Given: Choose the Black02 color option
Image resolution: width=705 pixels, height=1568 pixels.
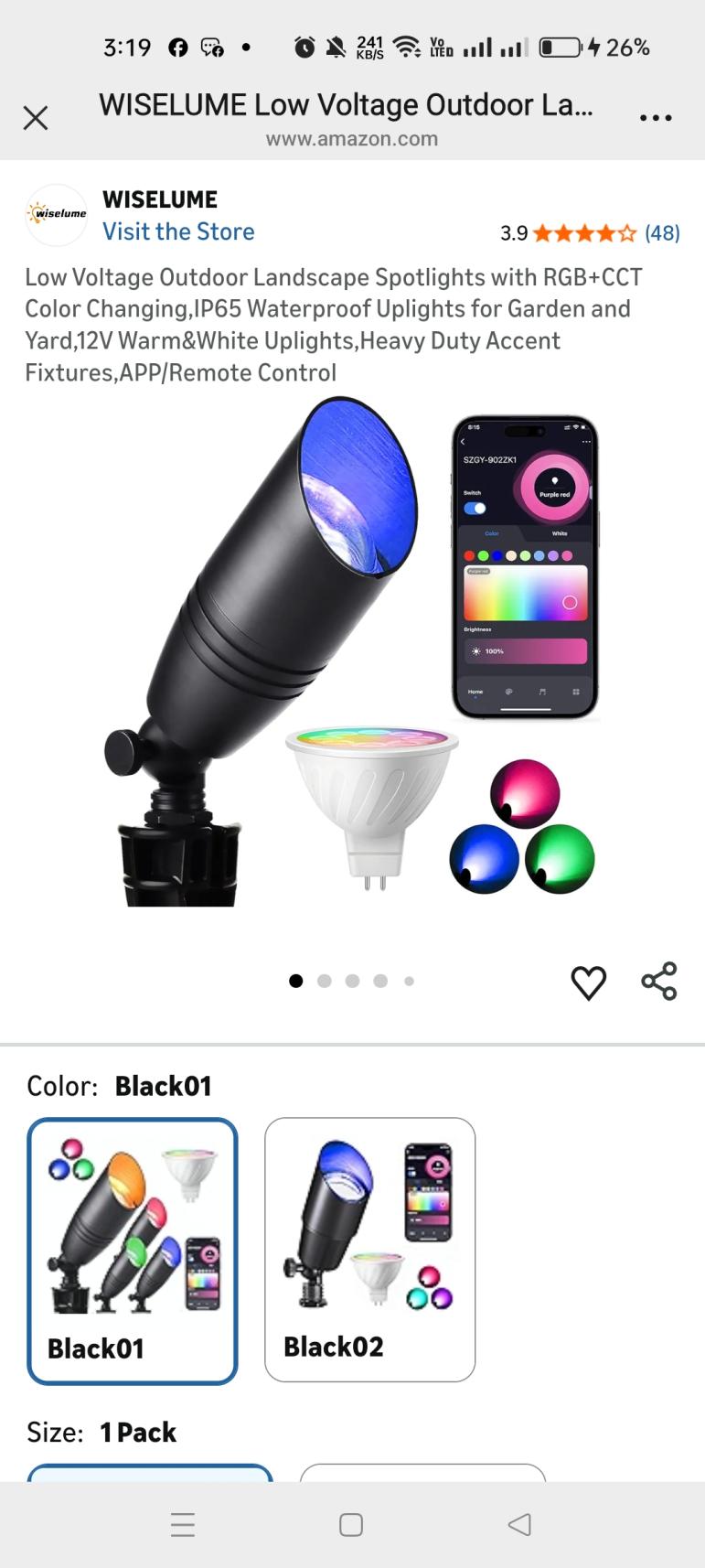Looking at the screenshot, I should coord(369,1248).
